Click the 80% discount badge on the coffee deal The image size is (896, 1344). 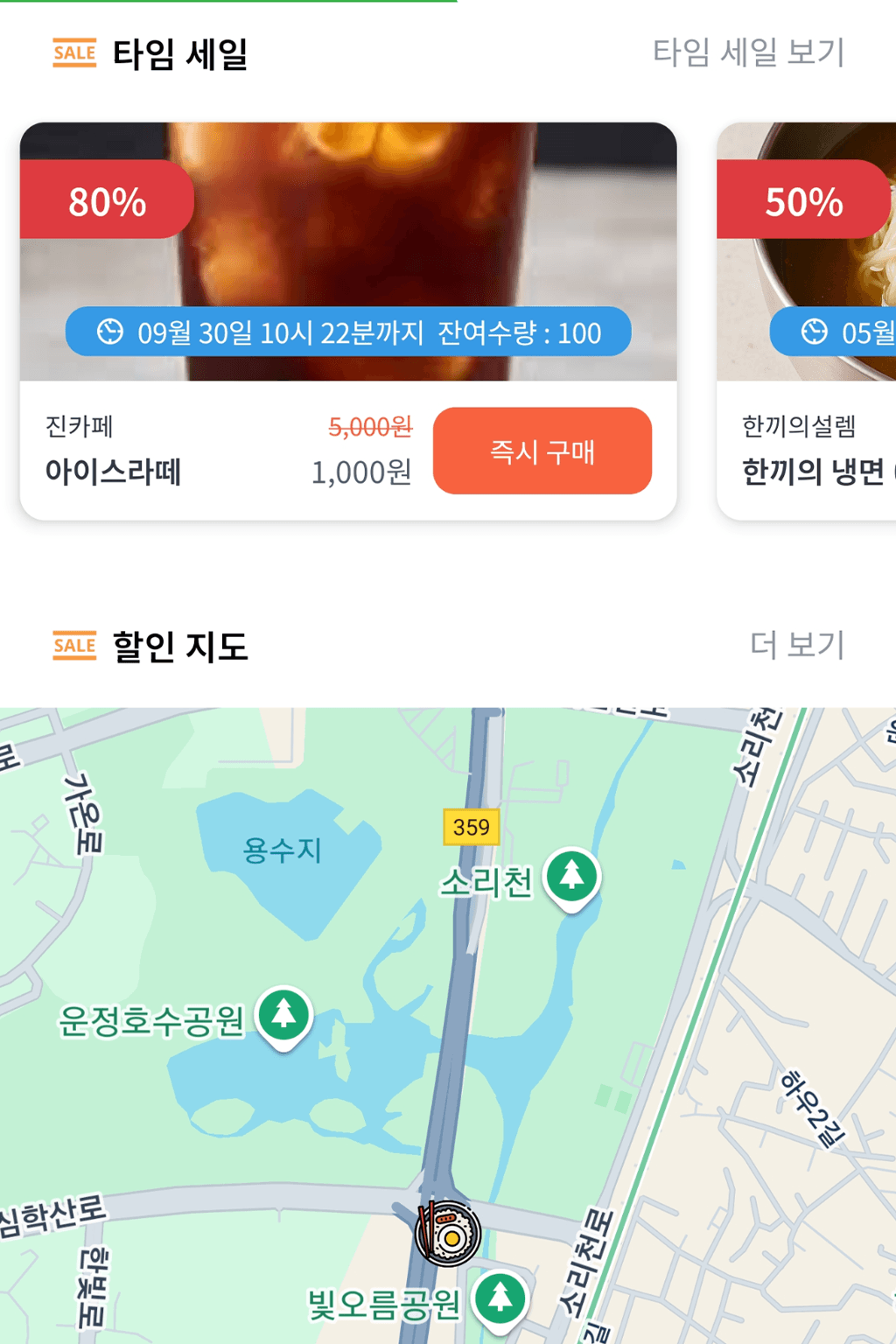click(x=107, y=200)
